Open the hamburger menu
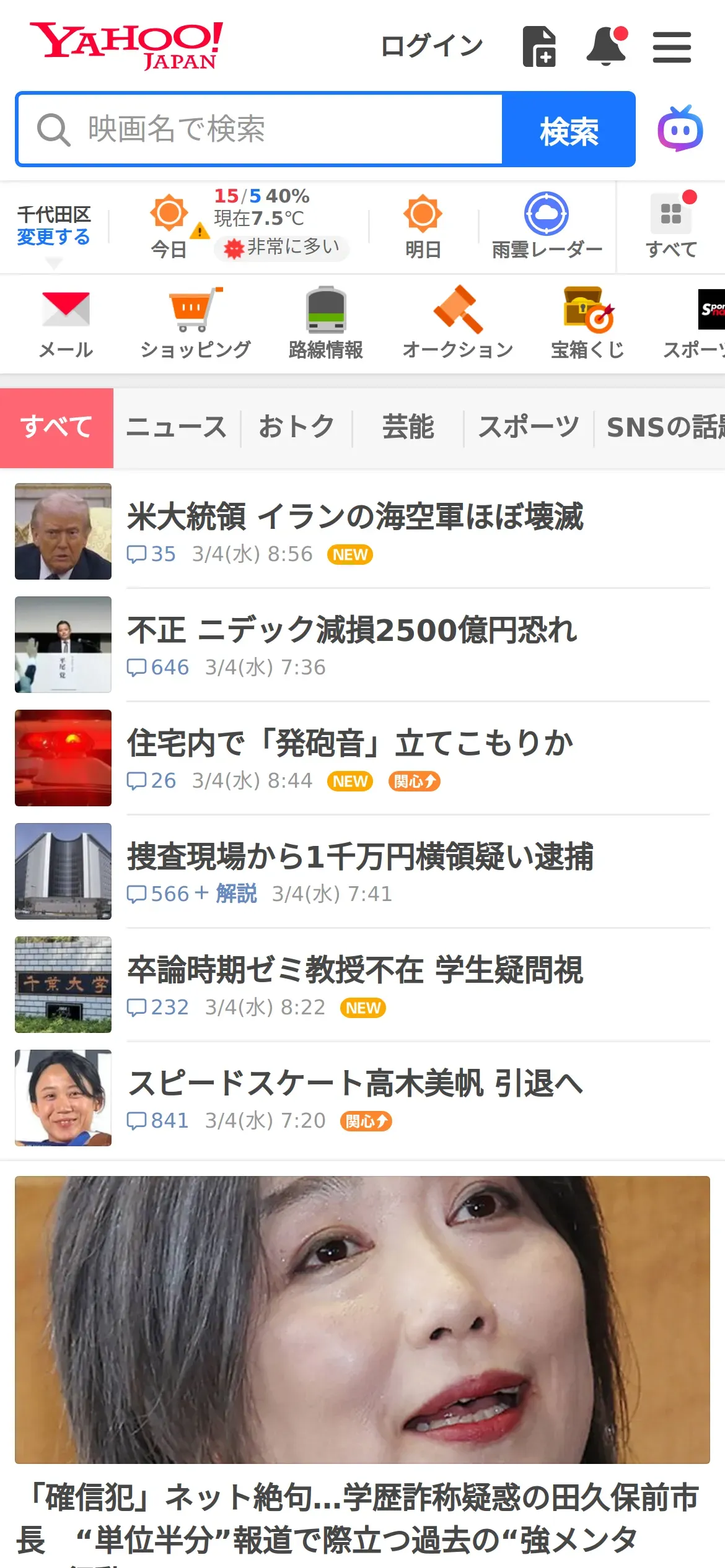725x1568 pixels. (x=672, y=48)
